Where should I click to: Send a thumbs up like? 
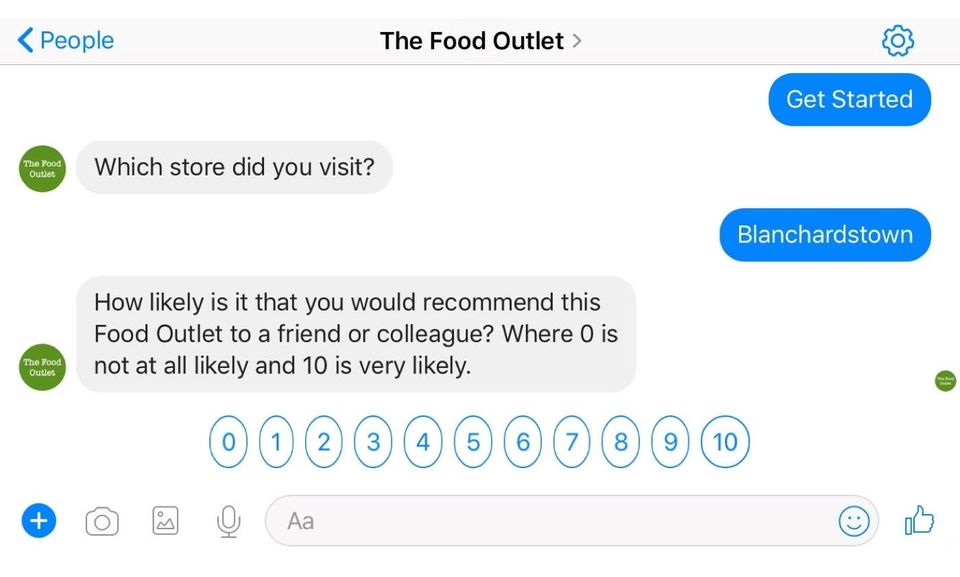pos(918,520)
